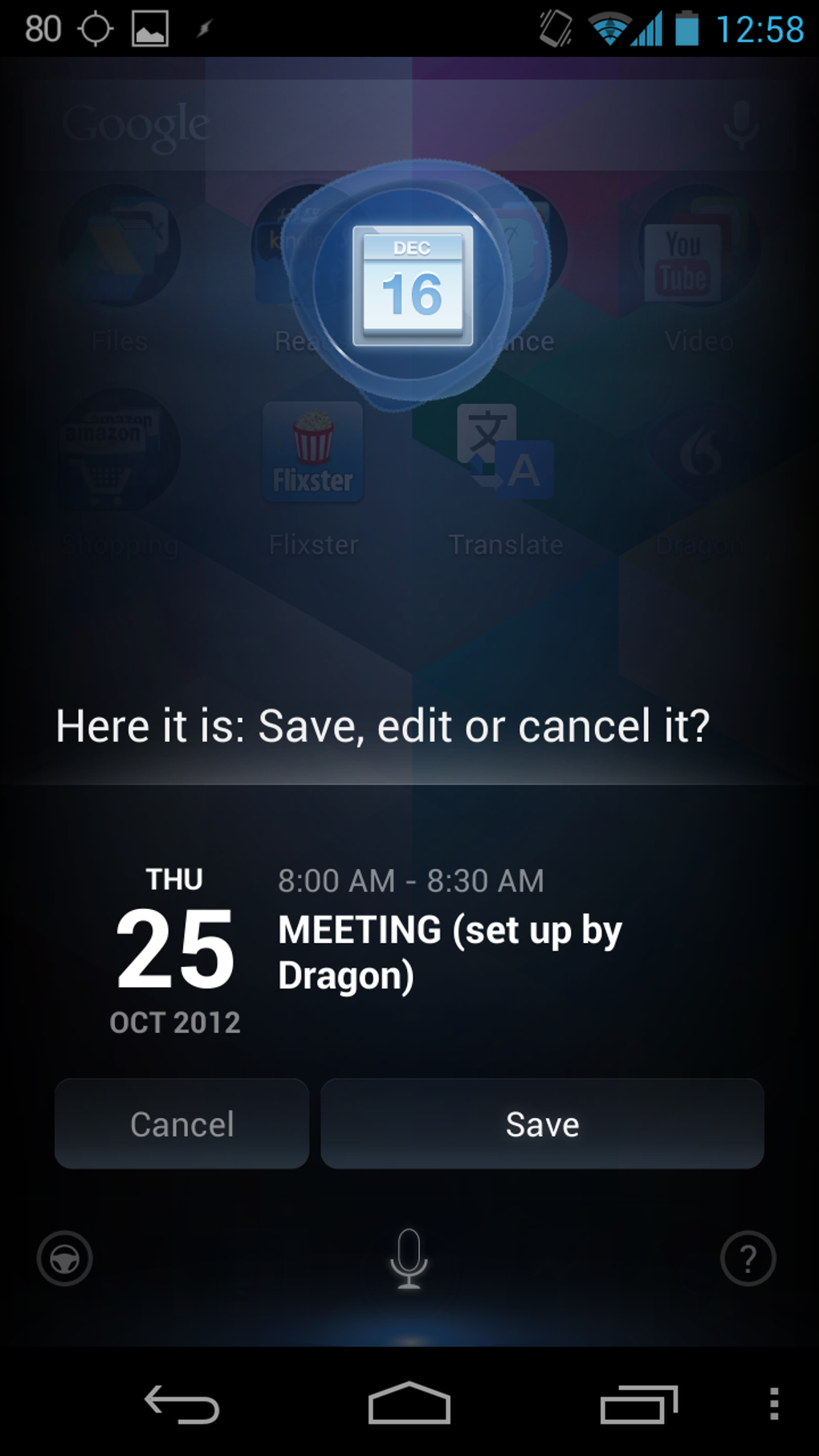Edit the MEETING event card details
This screenshot has width=819, height=1456.
coord(409,950)
